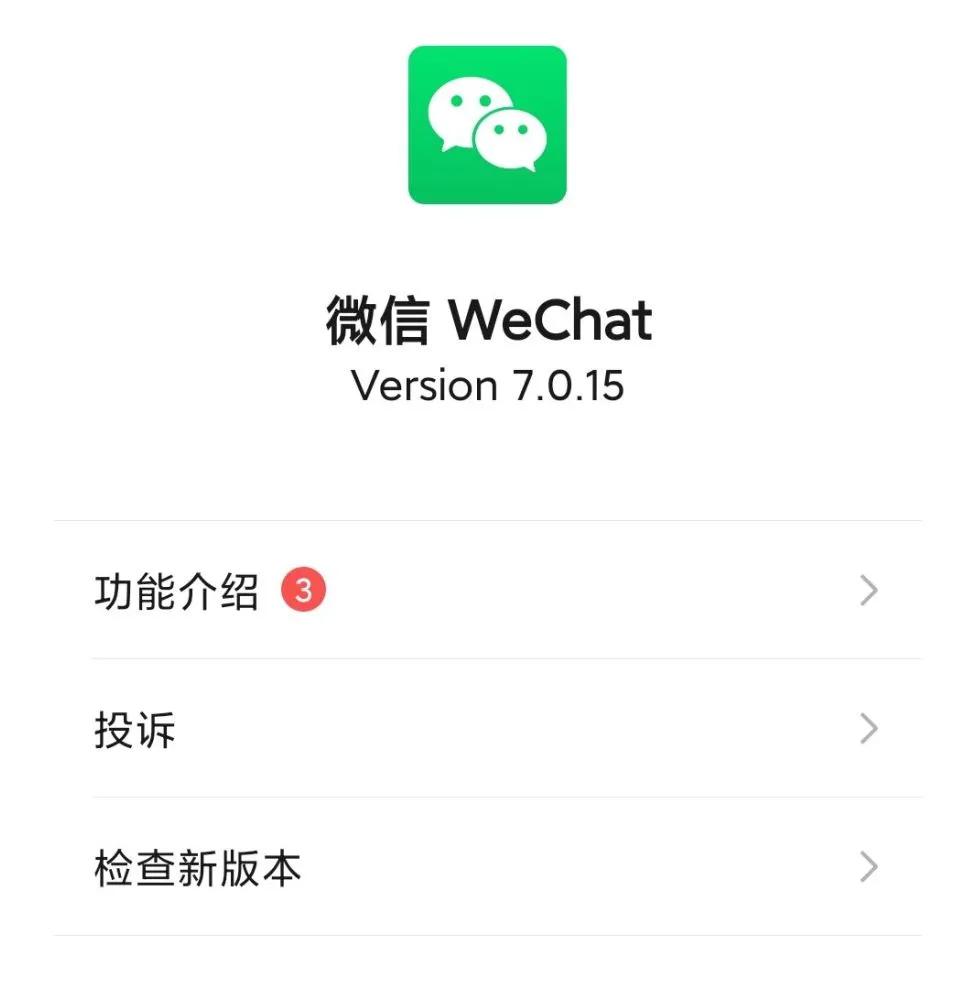Tap the Version 7.0.15 label
Screen dimensions: 973x999
[487, 386]
